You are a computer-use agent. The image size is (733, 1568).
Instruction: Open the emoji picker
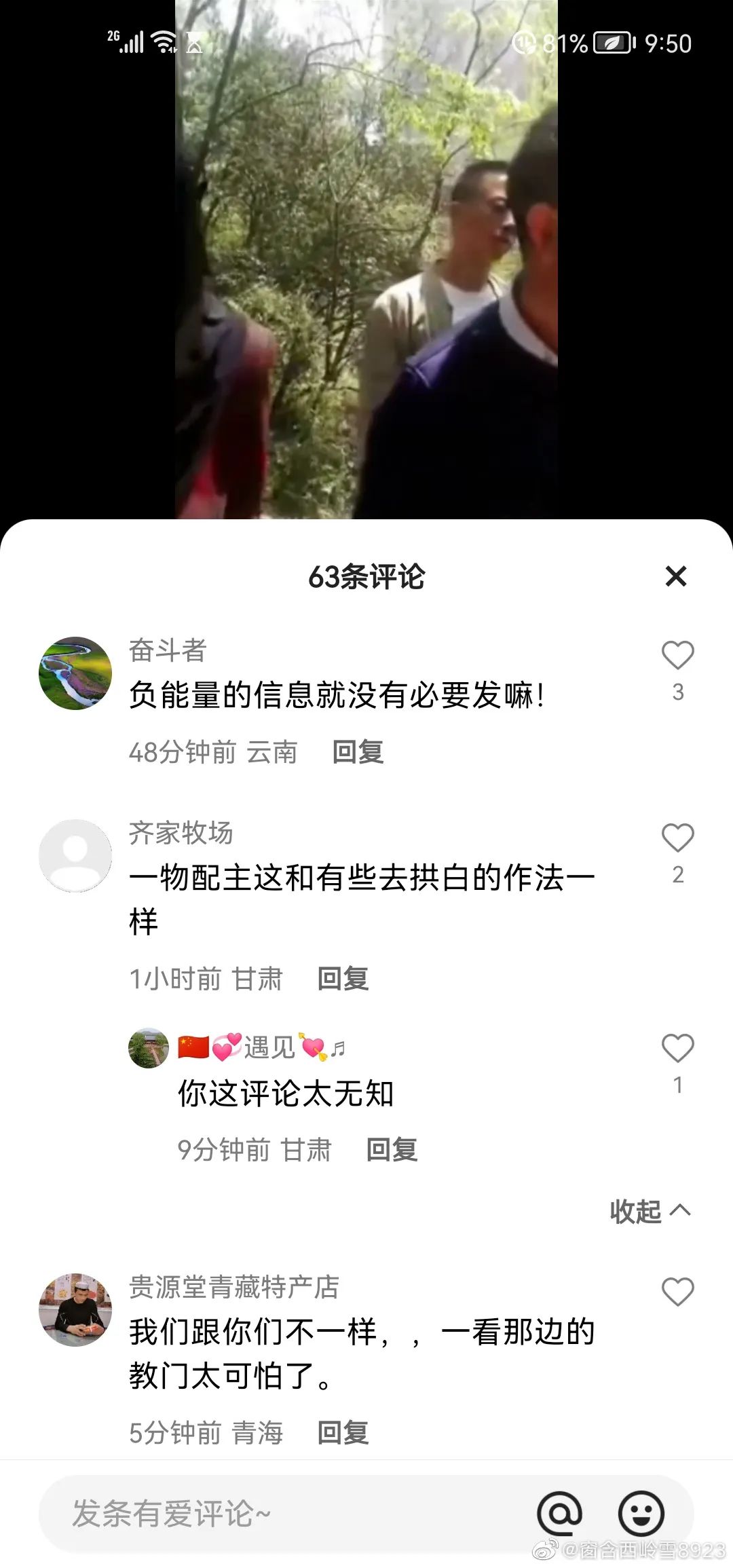pyautogui.click(x=641, y=1514)
